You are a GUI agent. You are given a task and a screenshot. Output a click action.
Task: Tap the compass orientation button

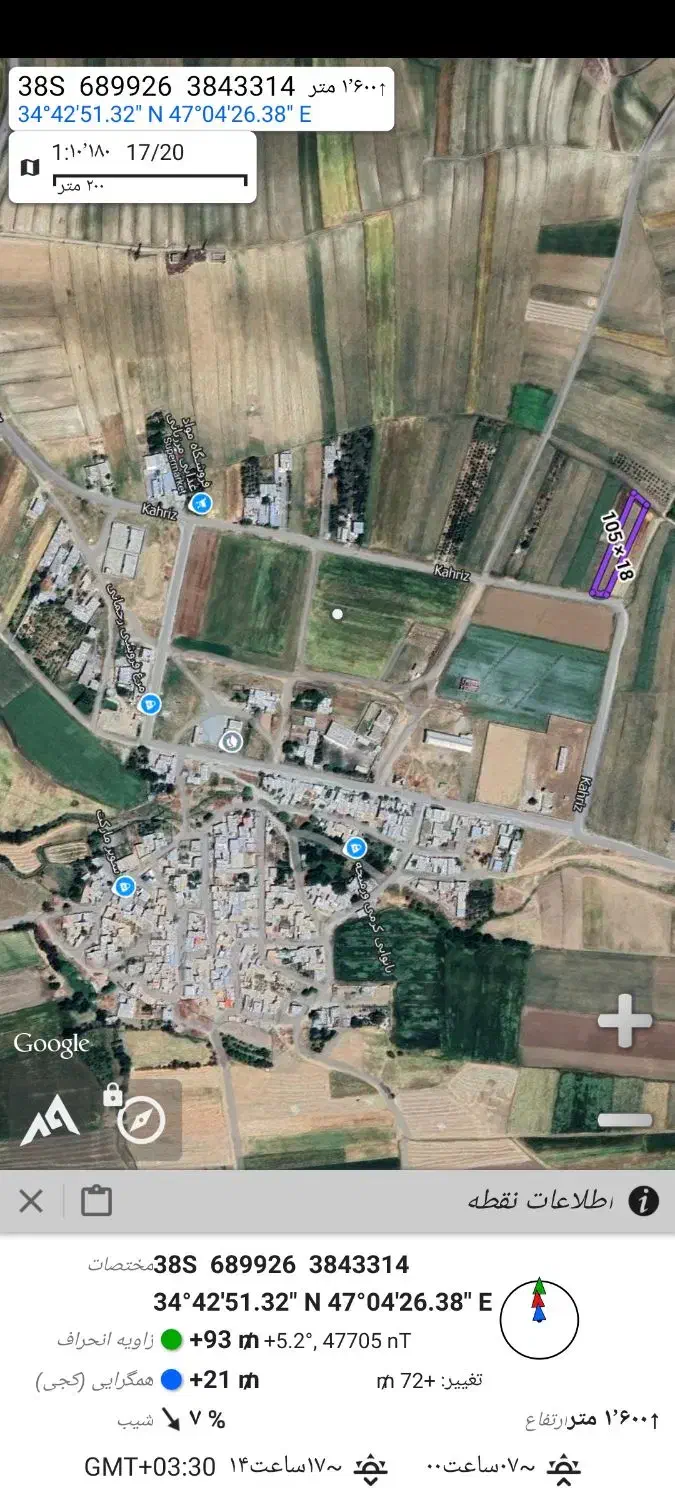pyautogui.click(x=141, y=1120)
